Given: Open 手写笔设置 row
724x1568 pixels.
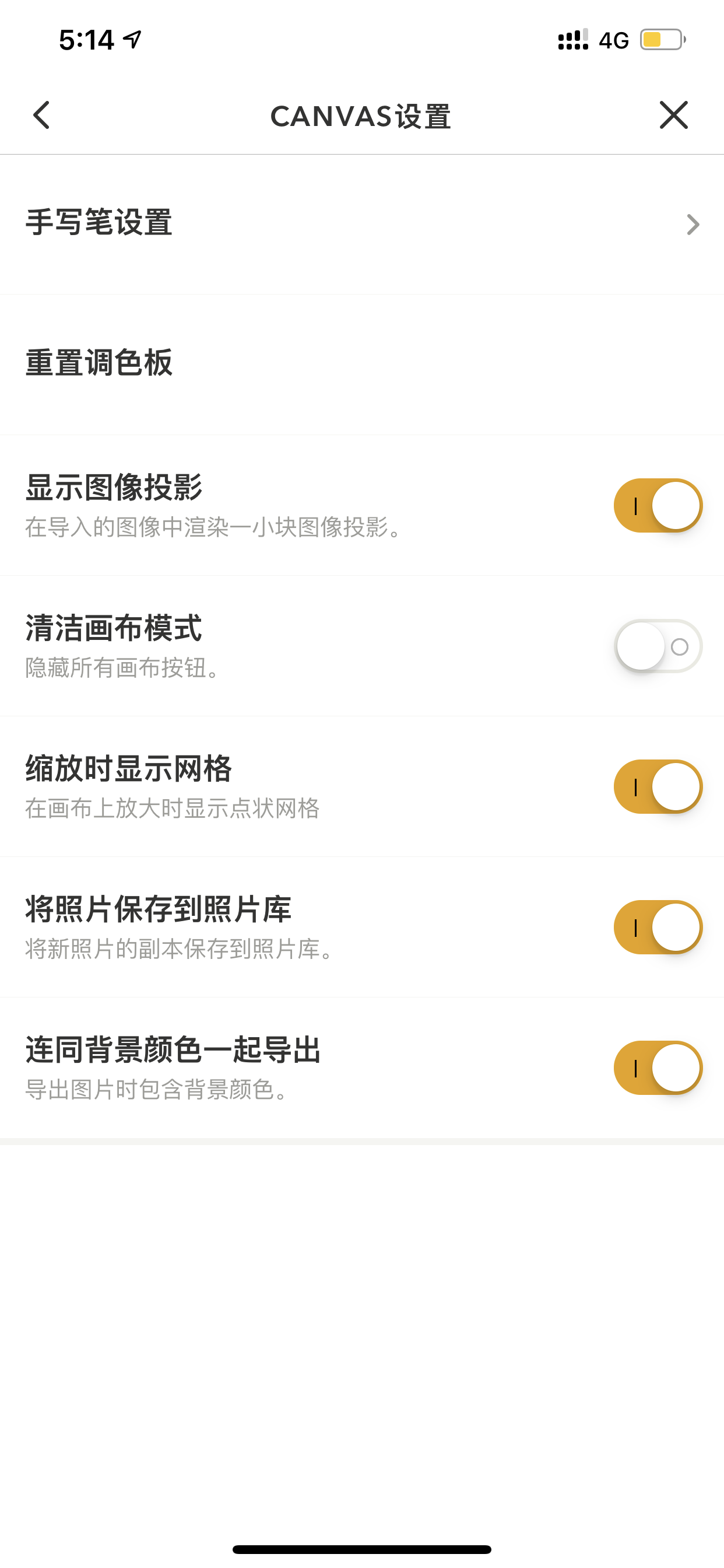Looking at the screenshot, I should [x=362, y=224].
